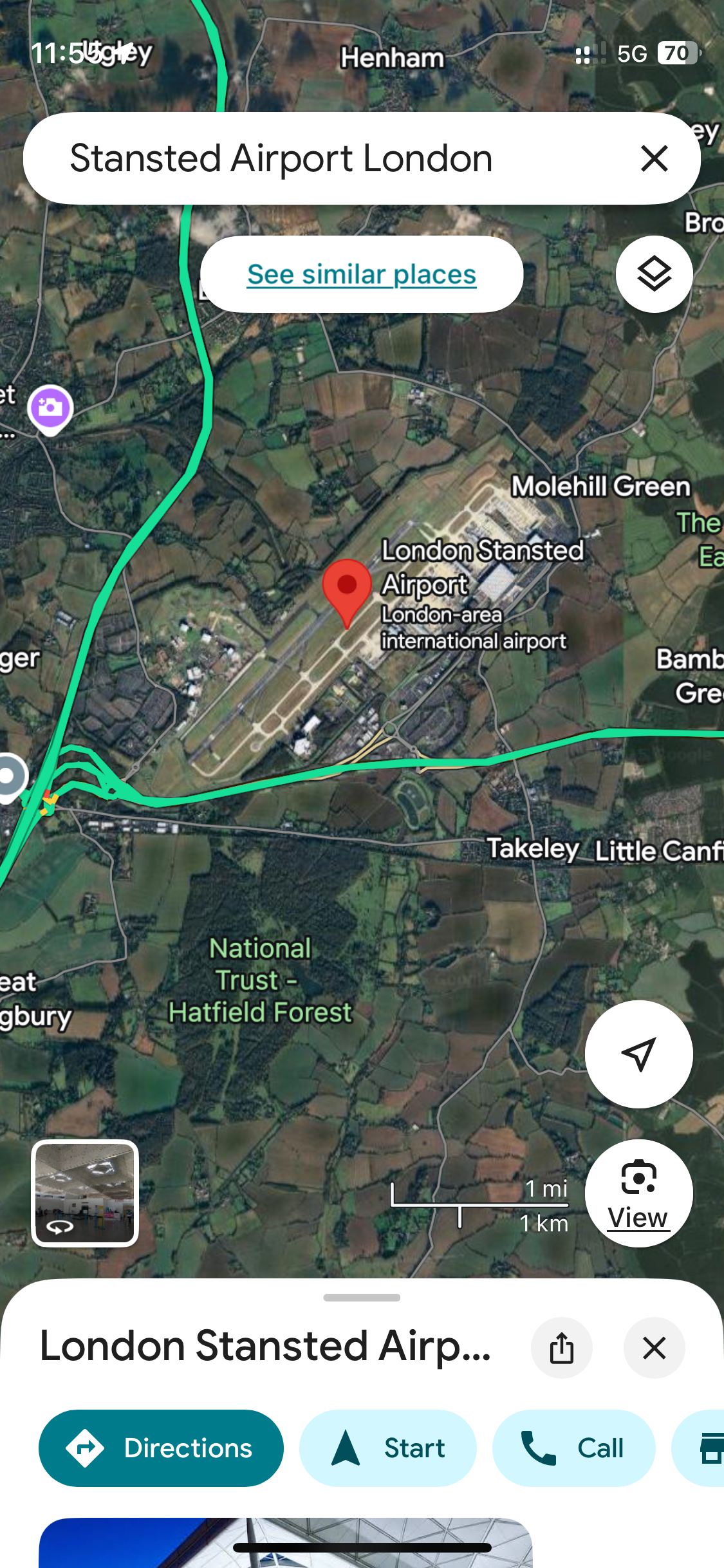
Task: Call London Stansted Airport
Action: point(573,1448)
